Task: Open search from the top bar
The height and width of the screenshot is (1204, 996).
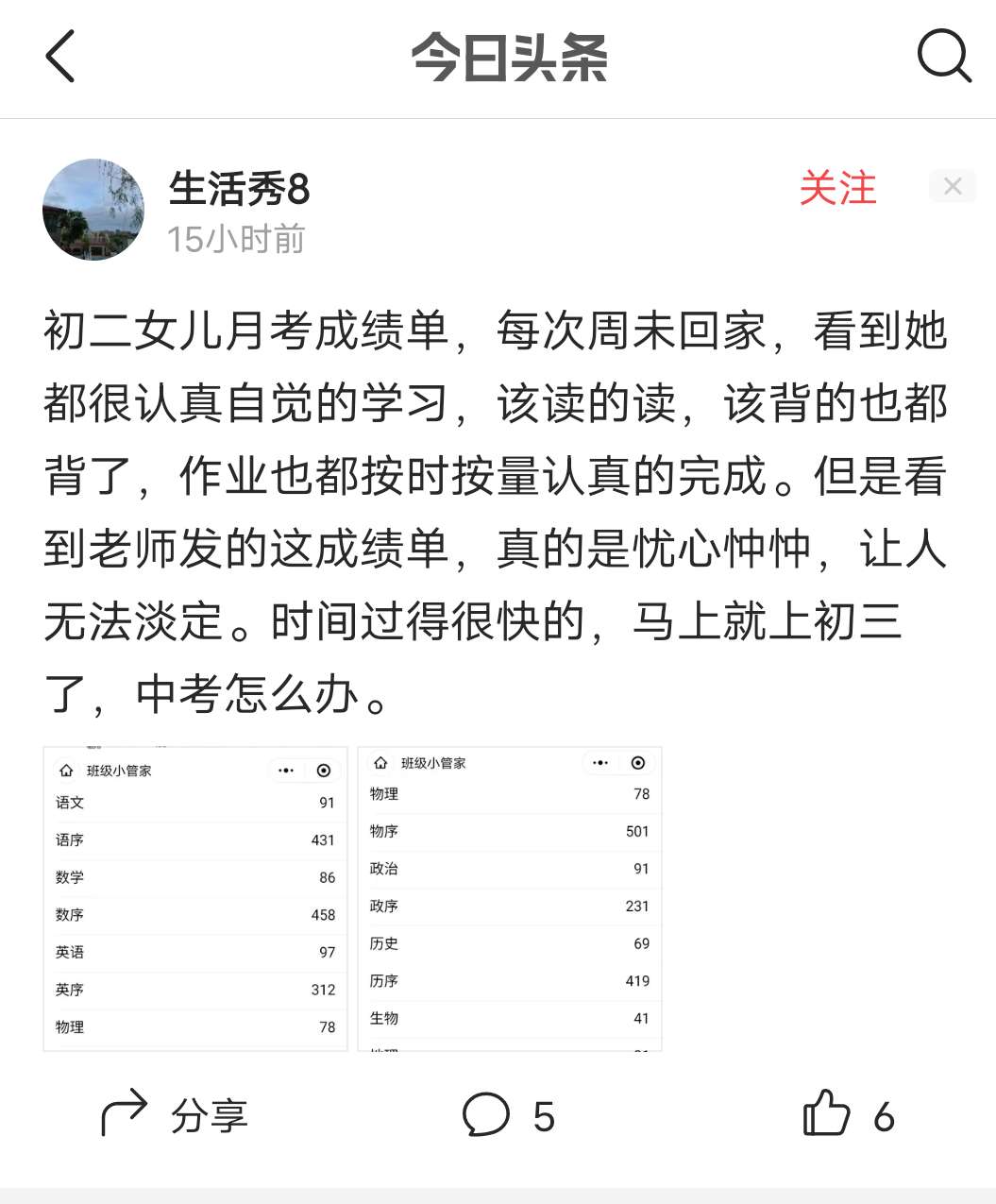Action: click(x=943, y=57)
